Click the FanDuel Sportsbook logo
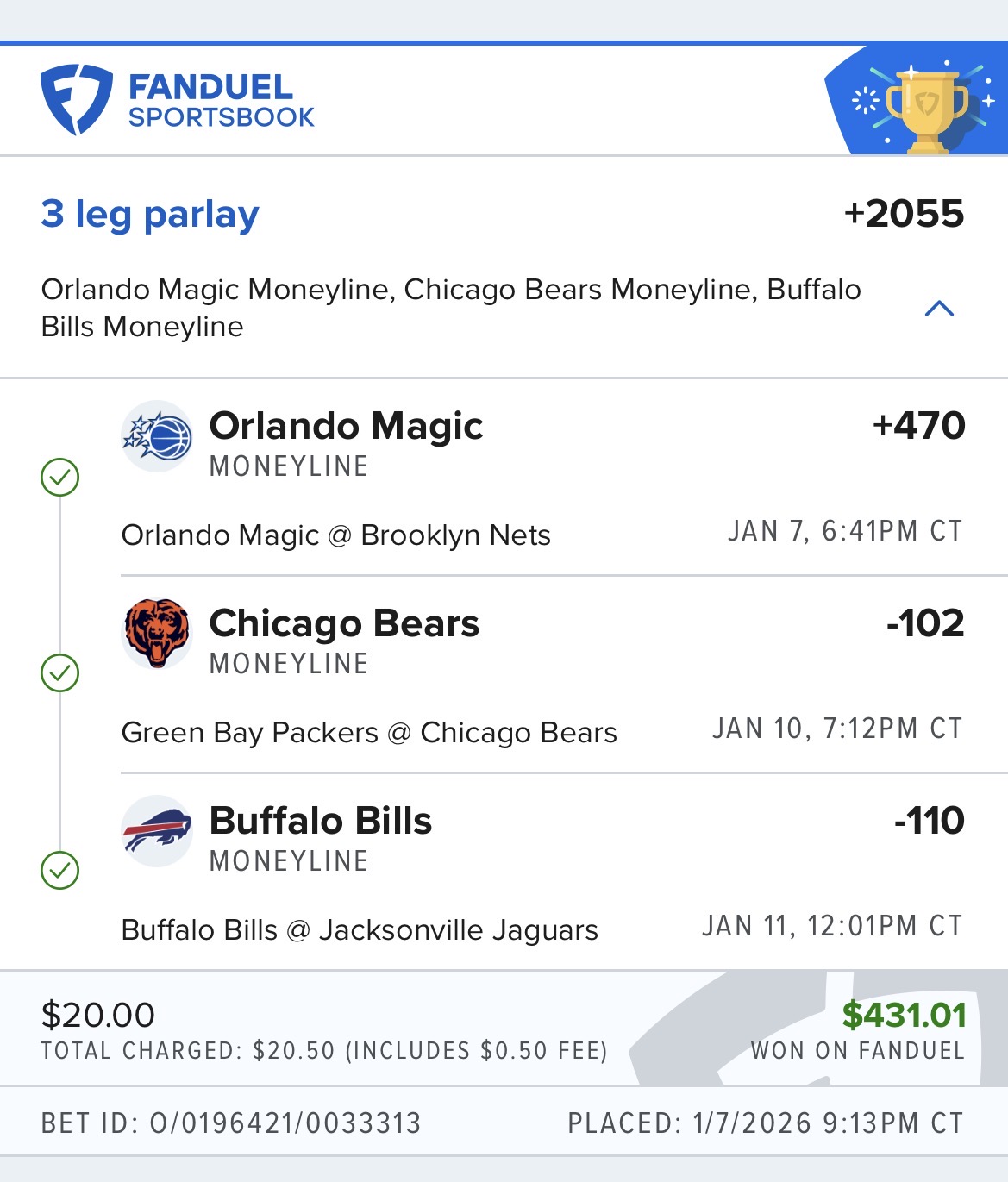Image resolution: width=1008 pixels, height=1182 pixels. tap(177, 99)
